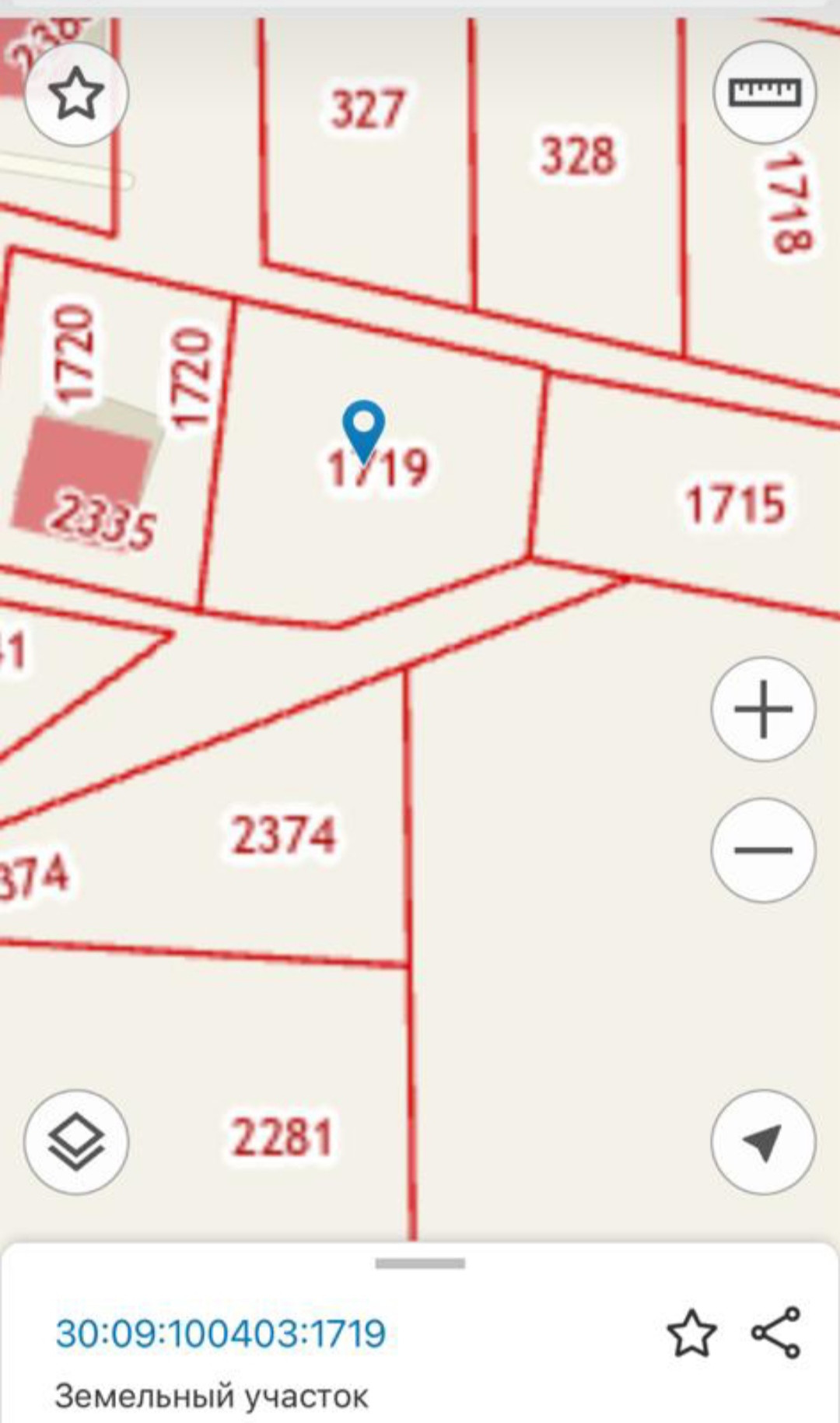
Task: Zoom in on the map
Action: (763, 709)
